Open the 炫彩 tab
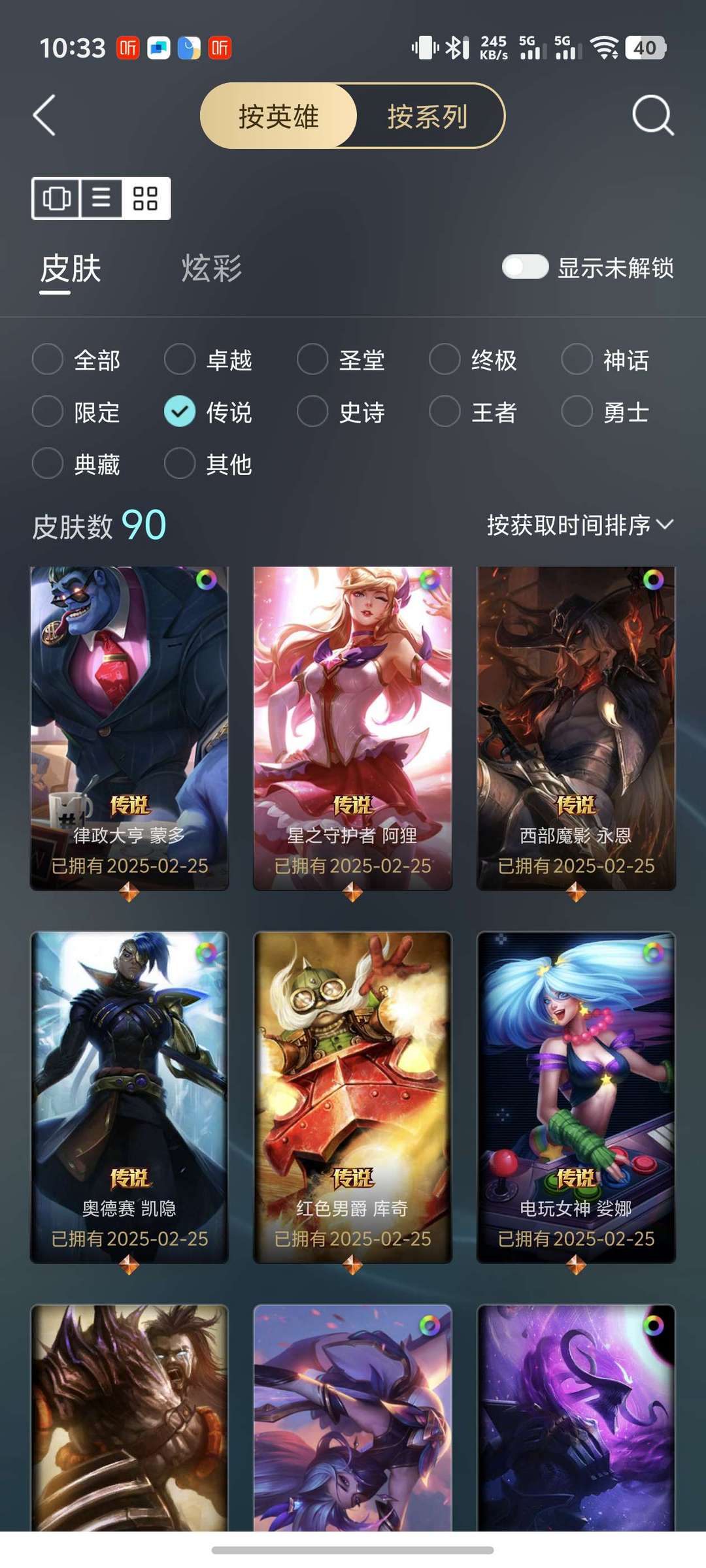Screen dimensions: 706x1568 [211, 269]
